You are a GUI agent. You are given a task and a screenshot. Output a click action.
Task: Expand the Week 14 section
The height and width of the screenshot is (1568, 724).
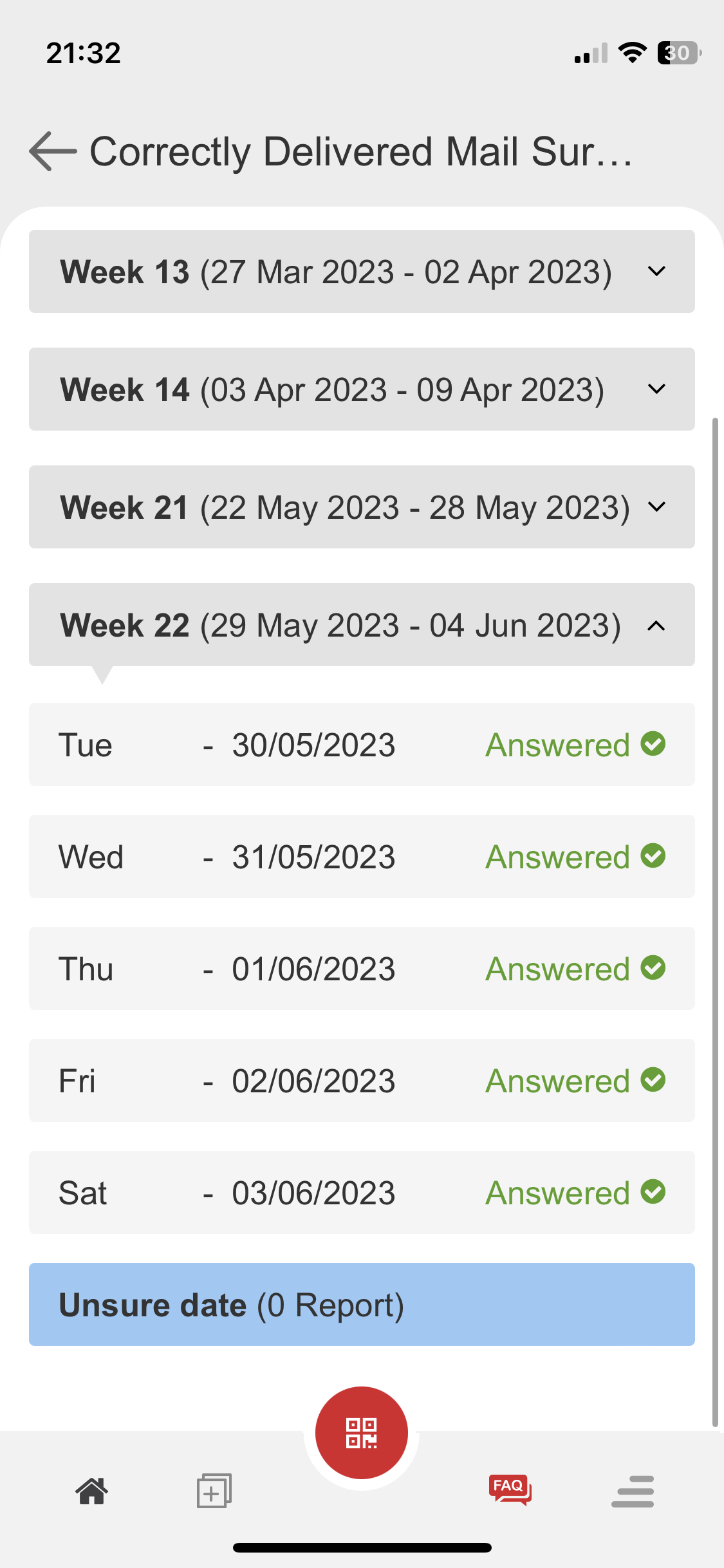(362, 389)
